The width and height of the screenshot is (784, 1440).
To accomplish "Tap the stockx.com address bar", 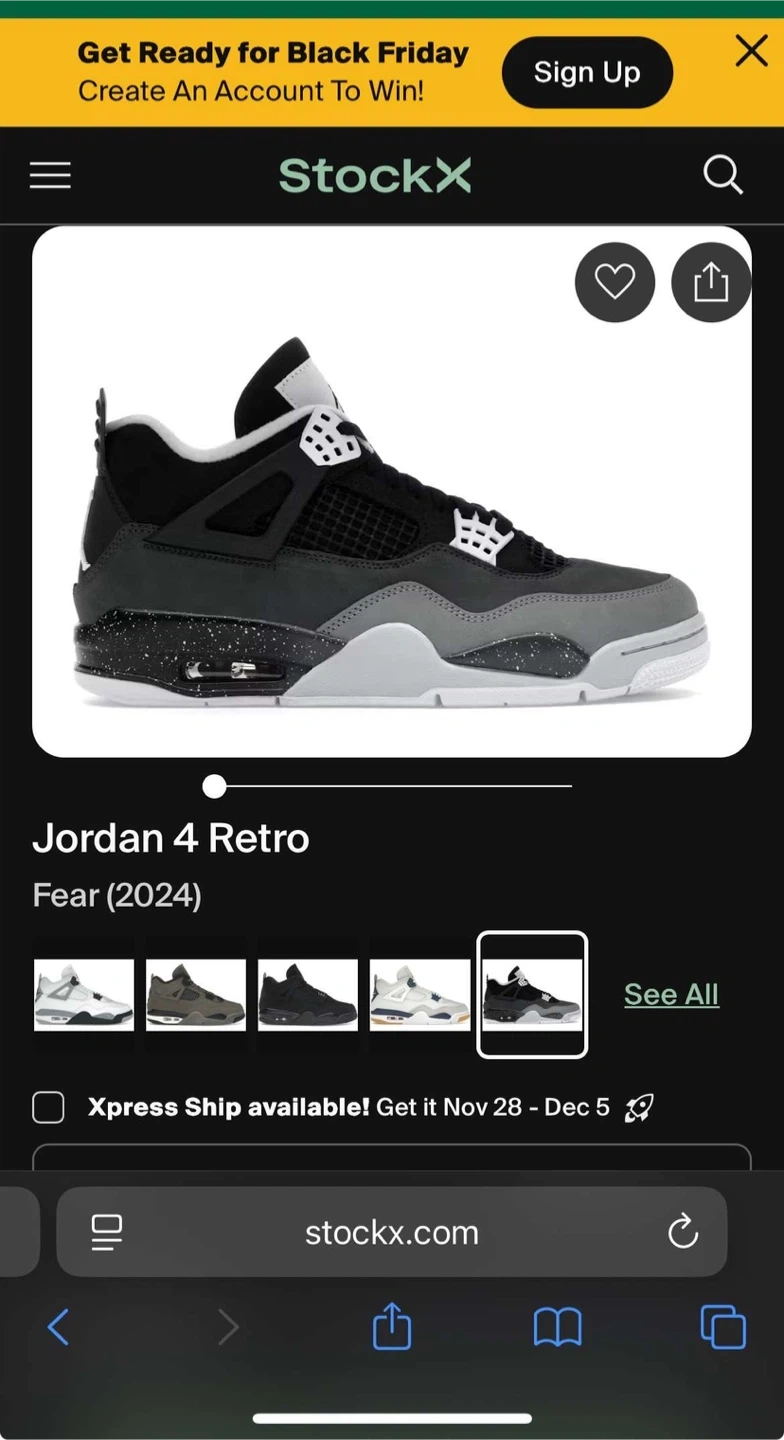I will (x=392, y=1232).
